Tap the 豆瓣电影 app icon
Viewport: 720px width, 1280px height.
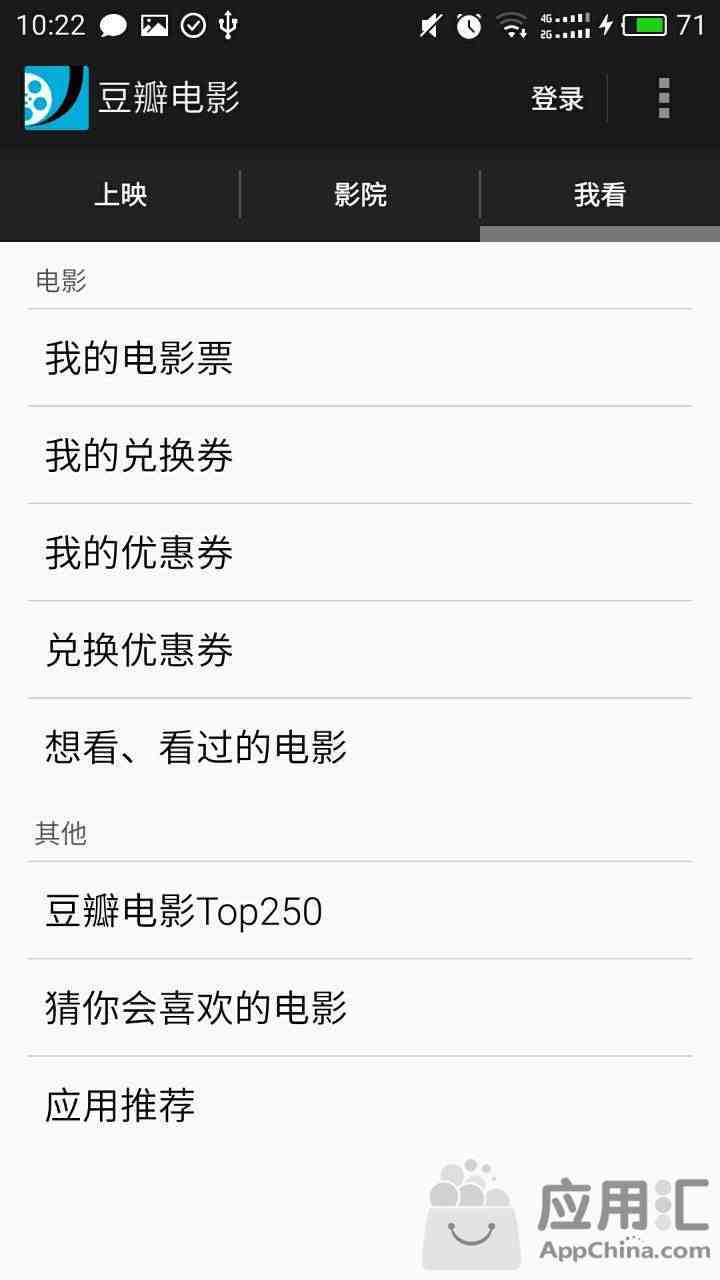point(56,98)
